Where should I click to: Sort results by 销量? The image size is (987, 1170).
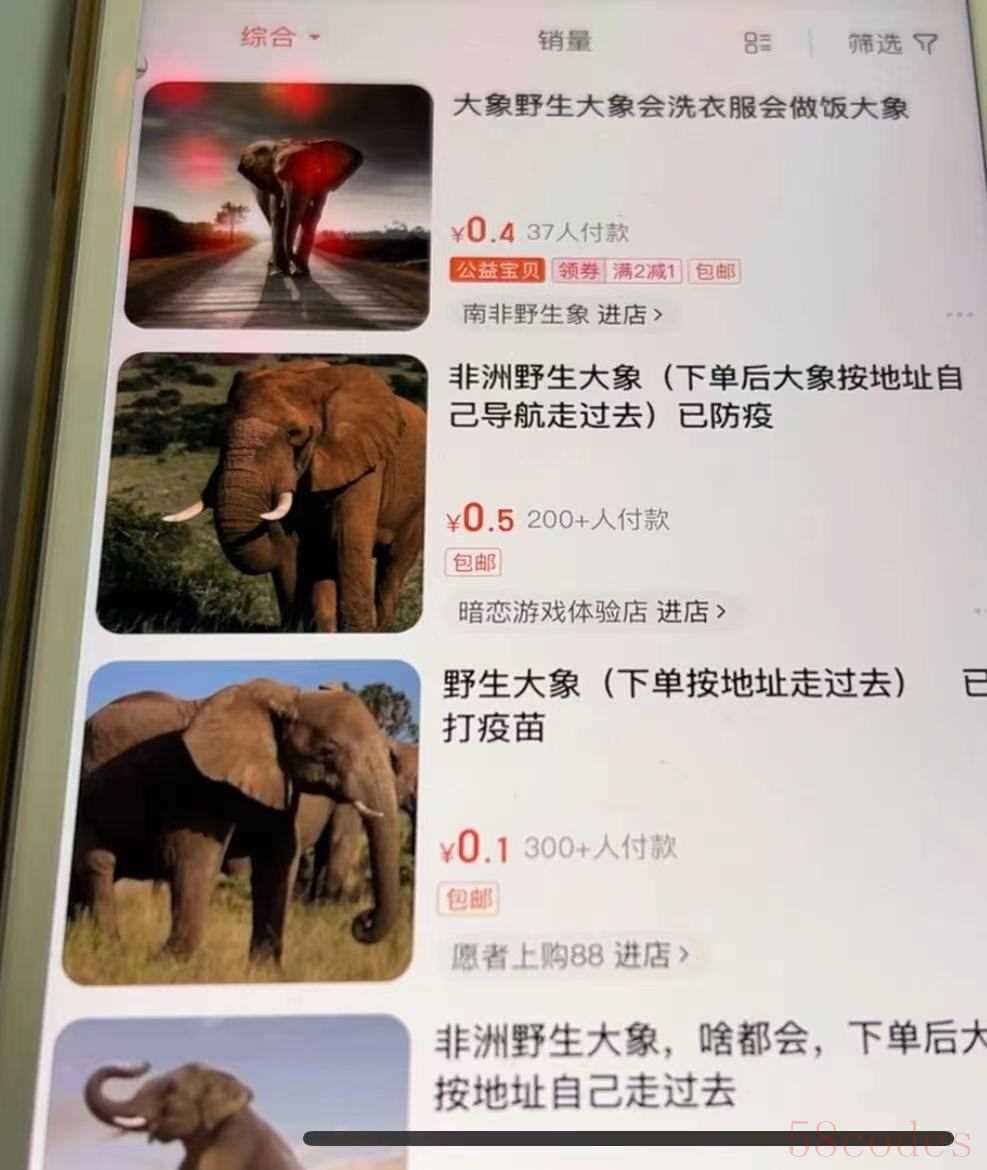coord(565,41)
